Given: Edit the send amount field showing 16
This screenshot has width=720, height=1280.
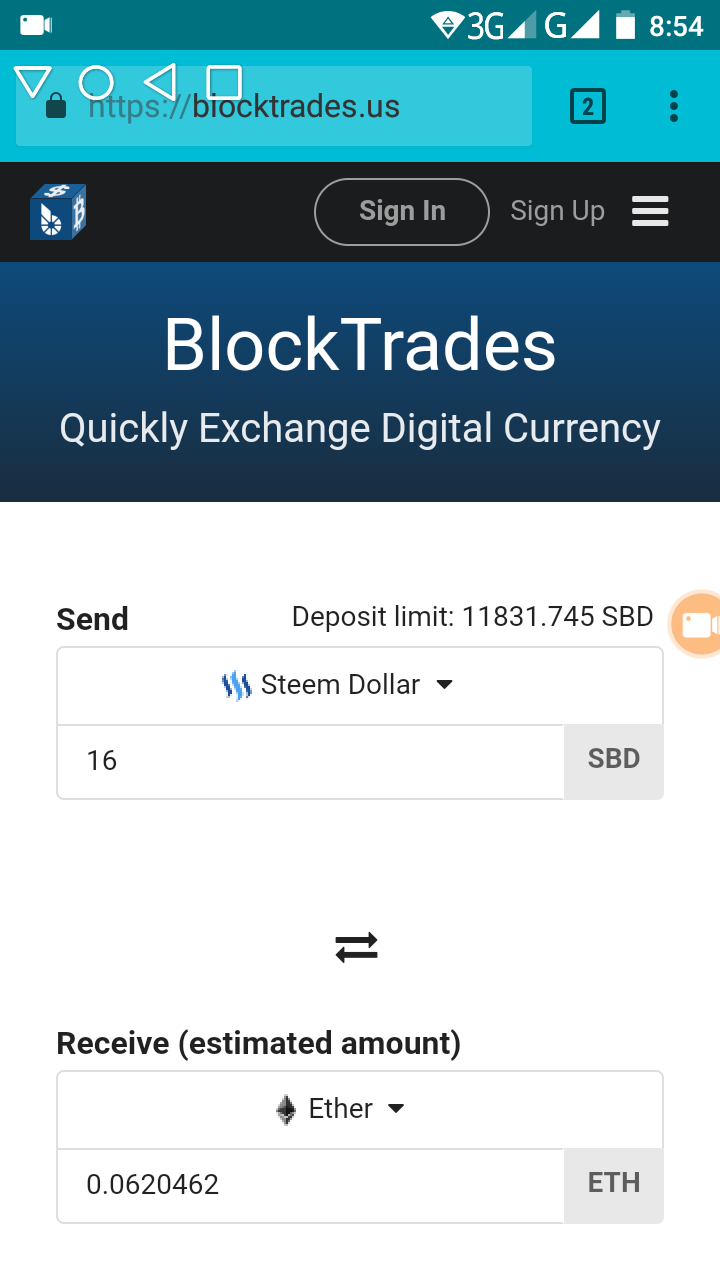Looking at the screenshot, I should click(311, 761).
